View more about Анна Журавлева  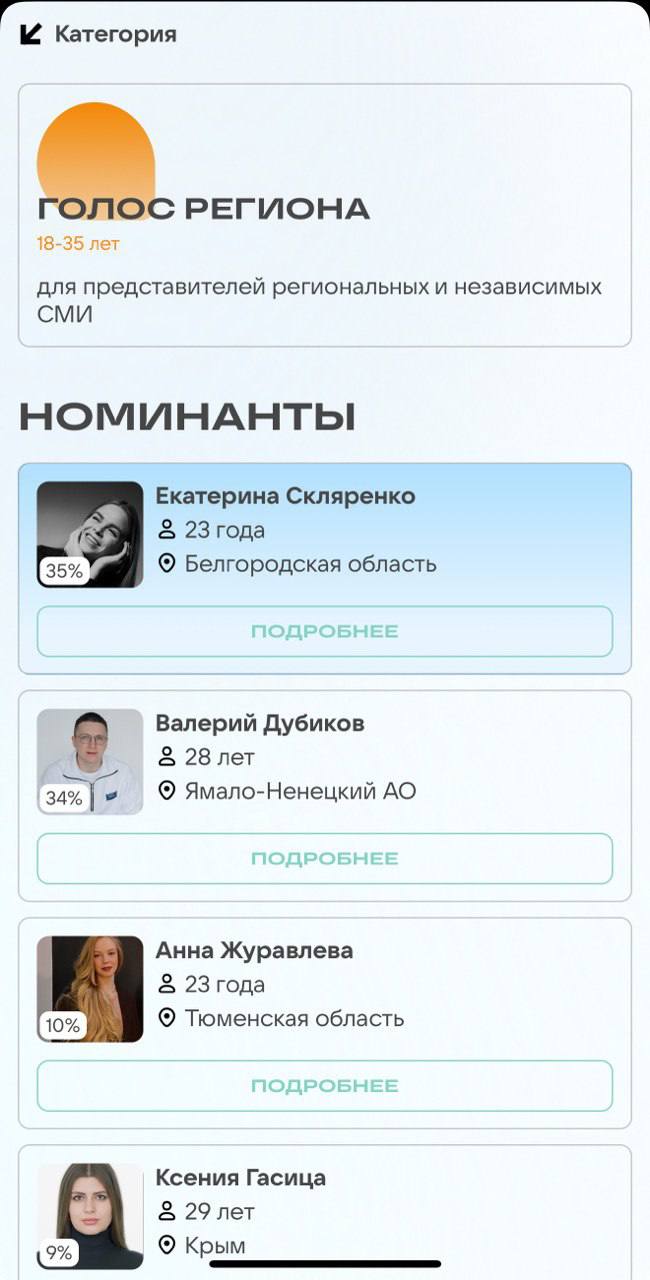coord(325,1085)
